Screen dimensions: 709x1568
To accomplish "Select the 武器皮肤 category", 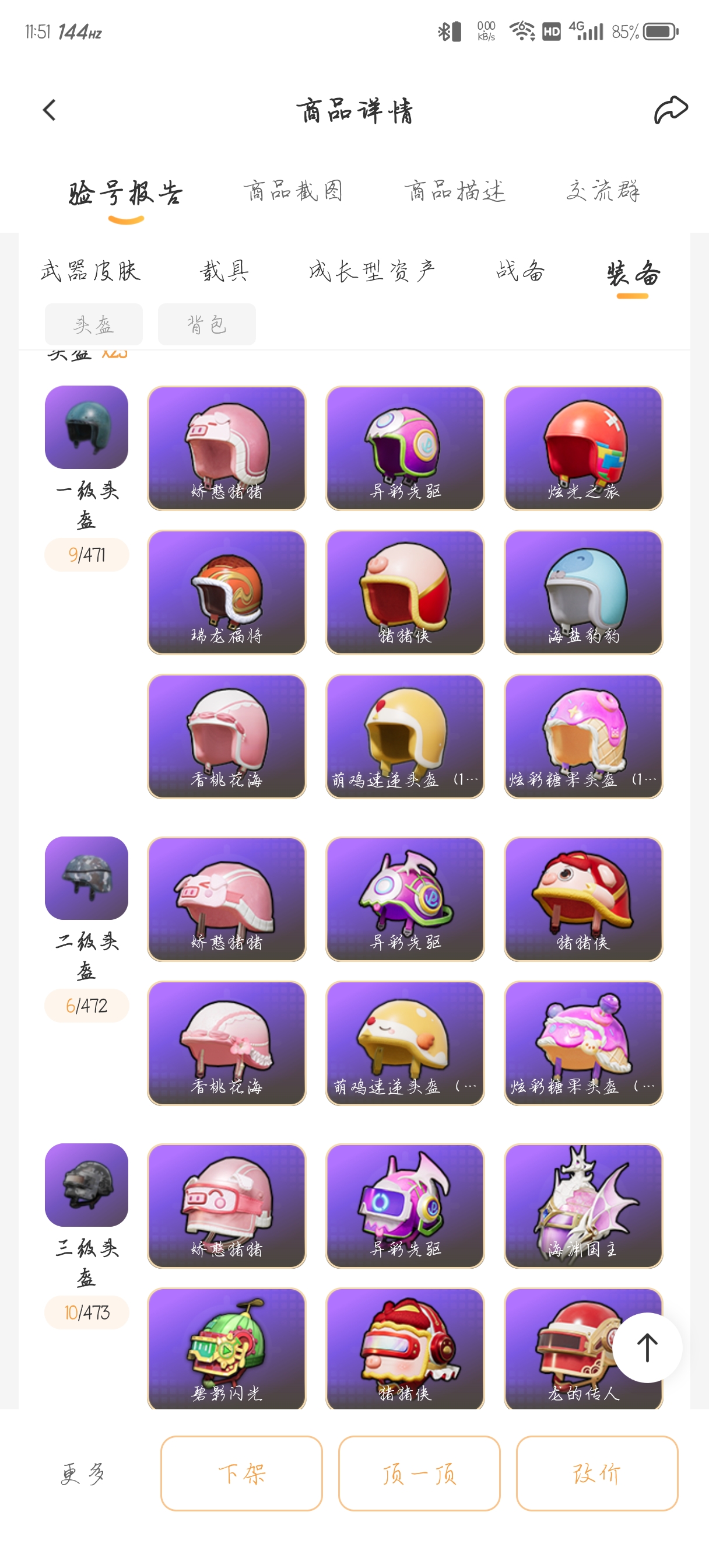I will pyautogui.click(x=91, y=271).
